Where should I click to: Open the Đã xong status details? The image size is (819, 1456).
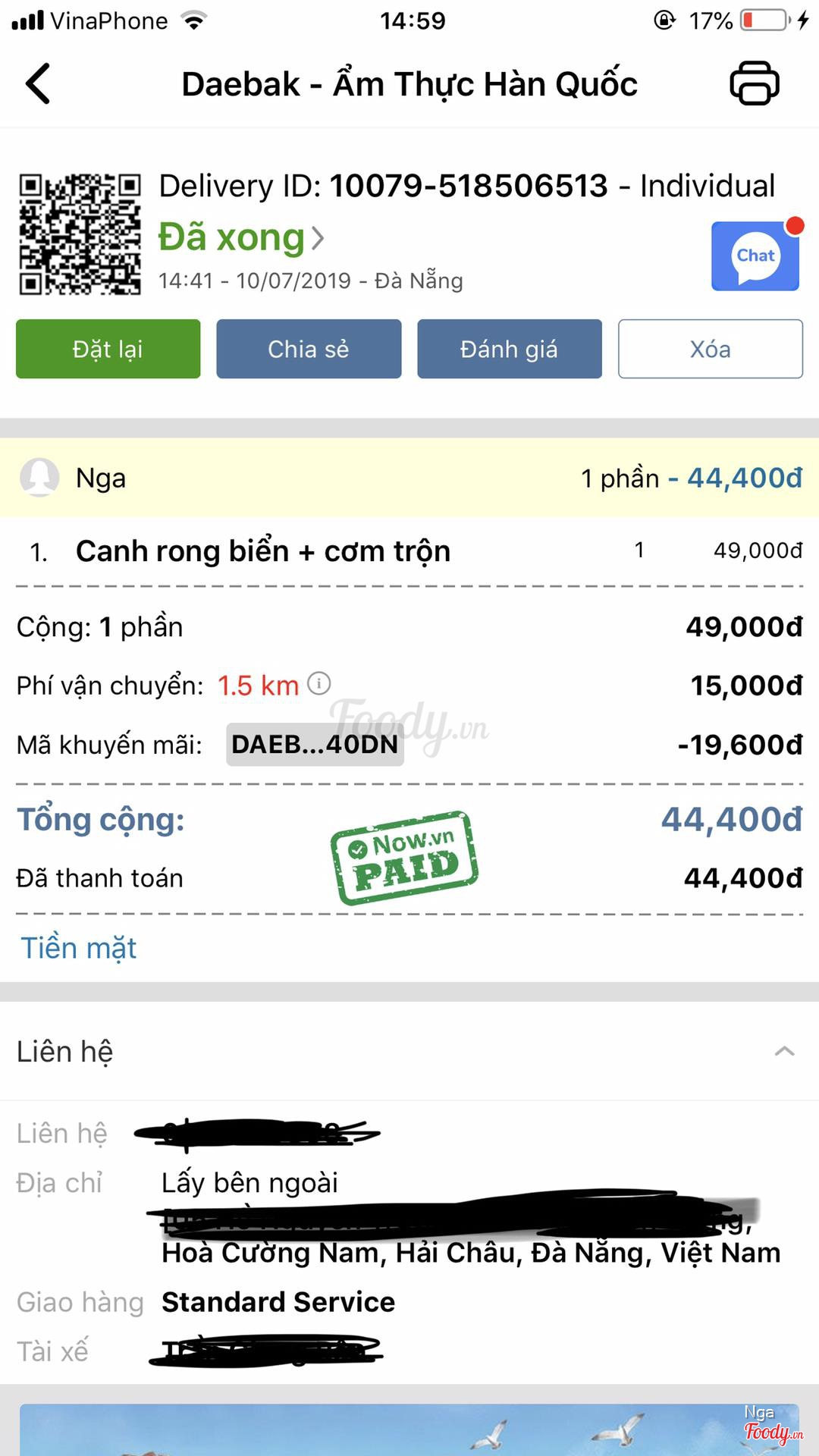point(241,238)
